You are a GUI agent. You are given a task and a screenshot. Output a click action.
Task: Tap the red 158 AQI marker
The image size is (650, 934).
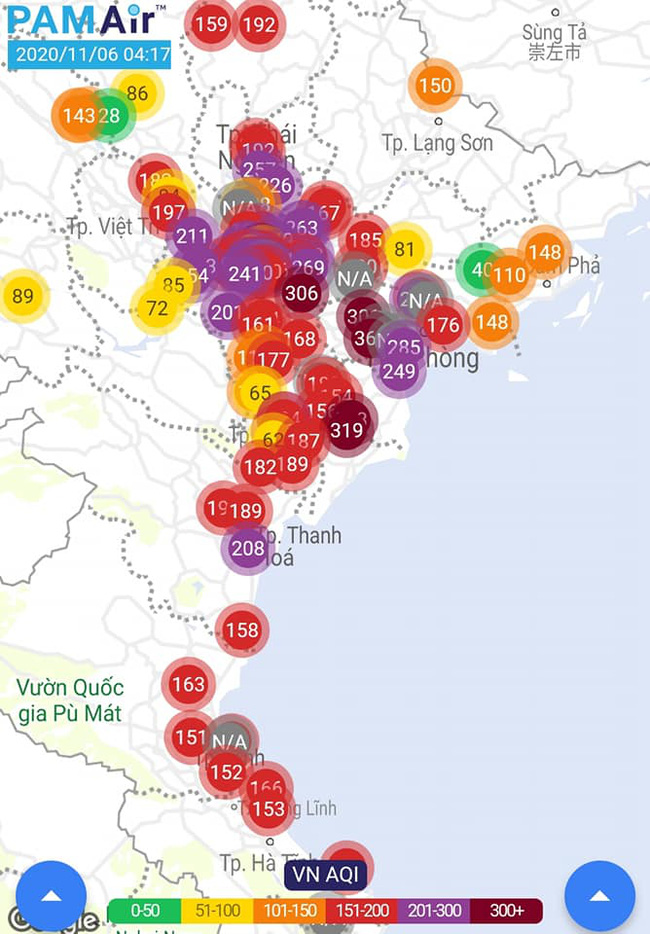coord(242,630)
